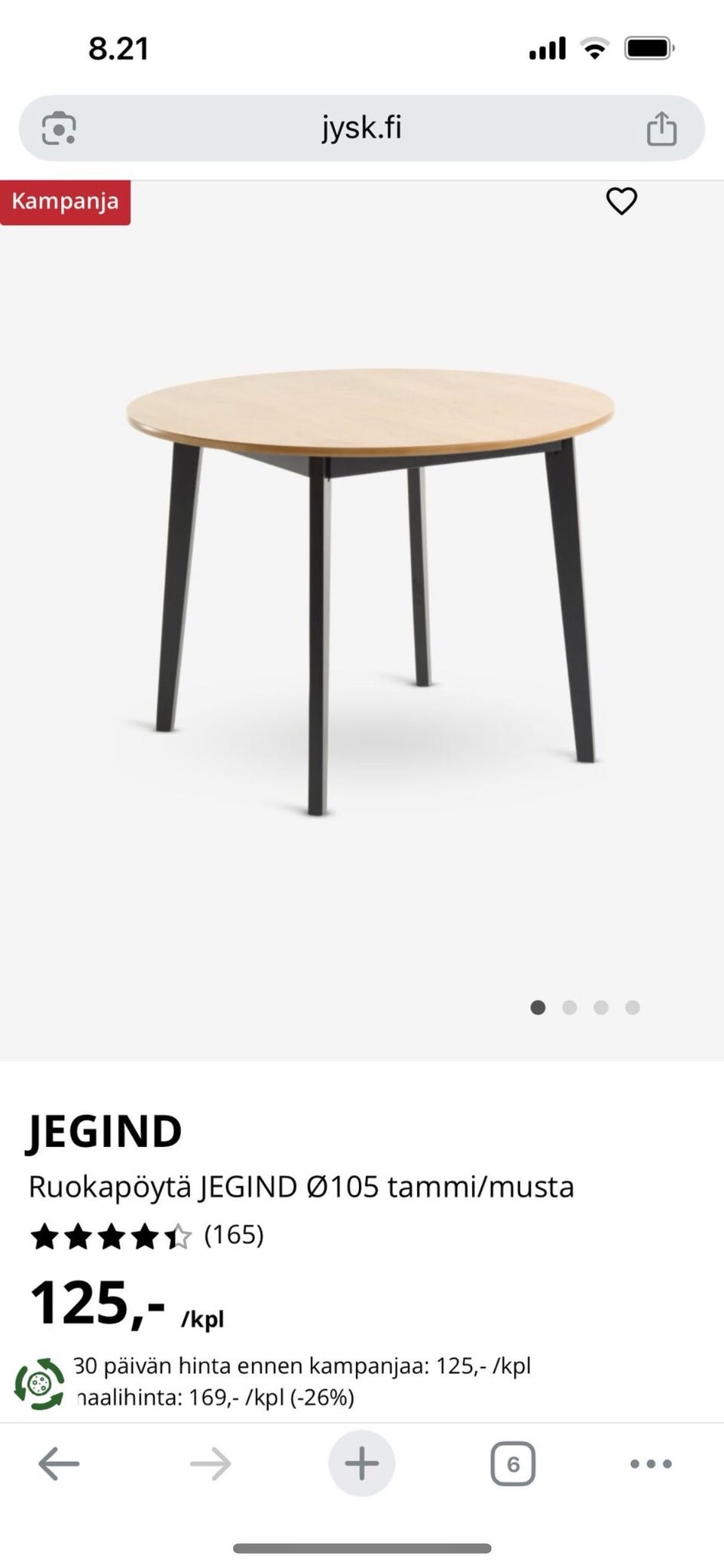This screenshot has width=724, height=1568.
Task: Add JEGIND table to favorites with heart
Action: [x=621, y=201]
